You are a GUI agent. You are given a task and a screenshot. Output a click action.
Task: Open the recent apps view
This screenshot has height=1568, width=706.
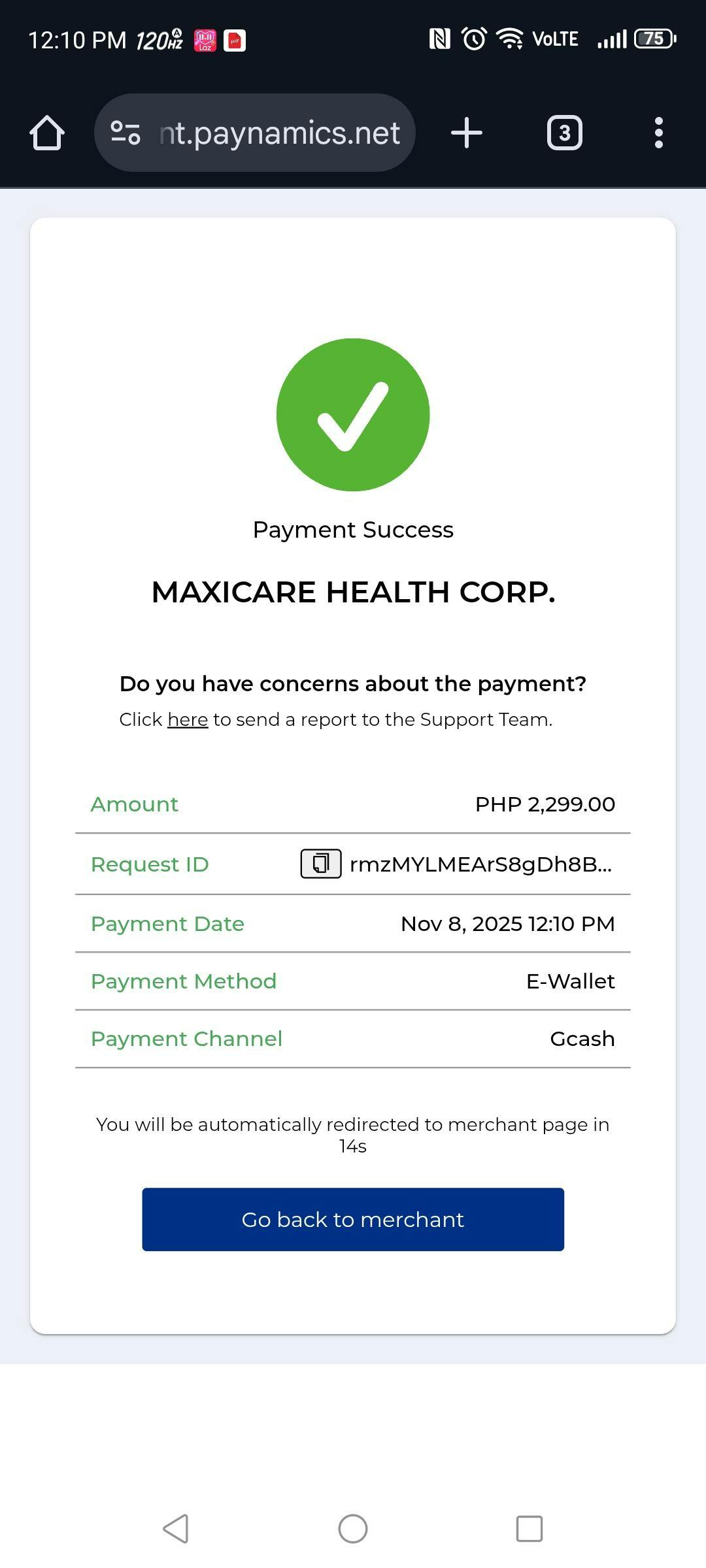click(529, 1529)
